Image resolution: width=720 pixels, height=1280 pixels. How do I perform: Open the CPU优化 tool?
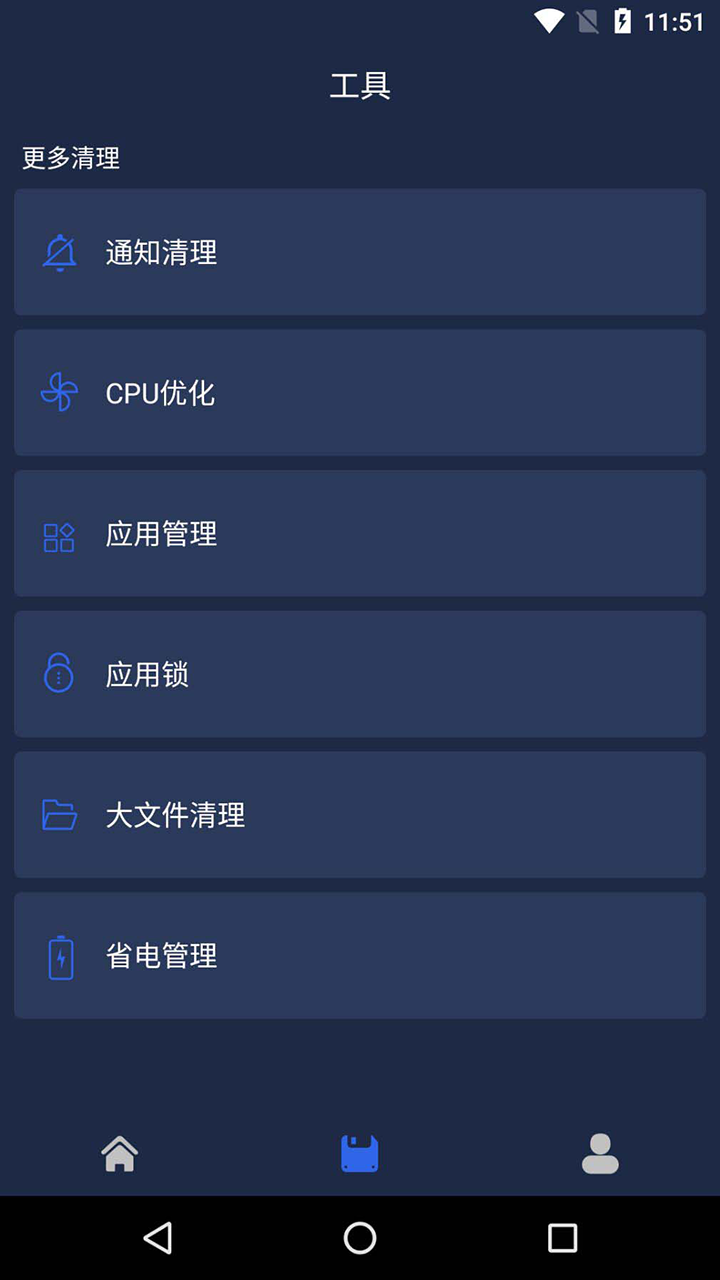pyautogui.click(x=360, y=393)
